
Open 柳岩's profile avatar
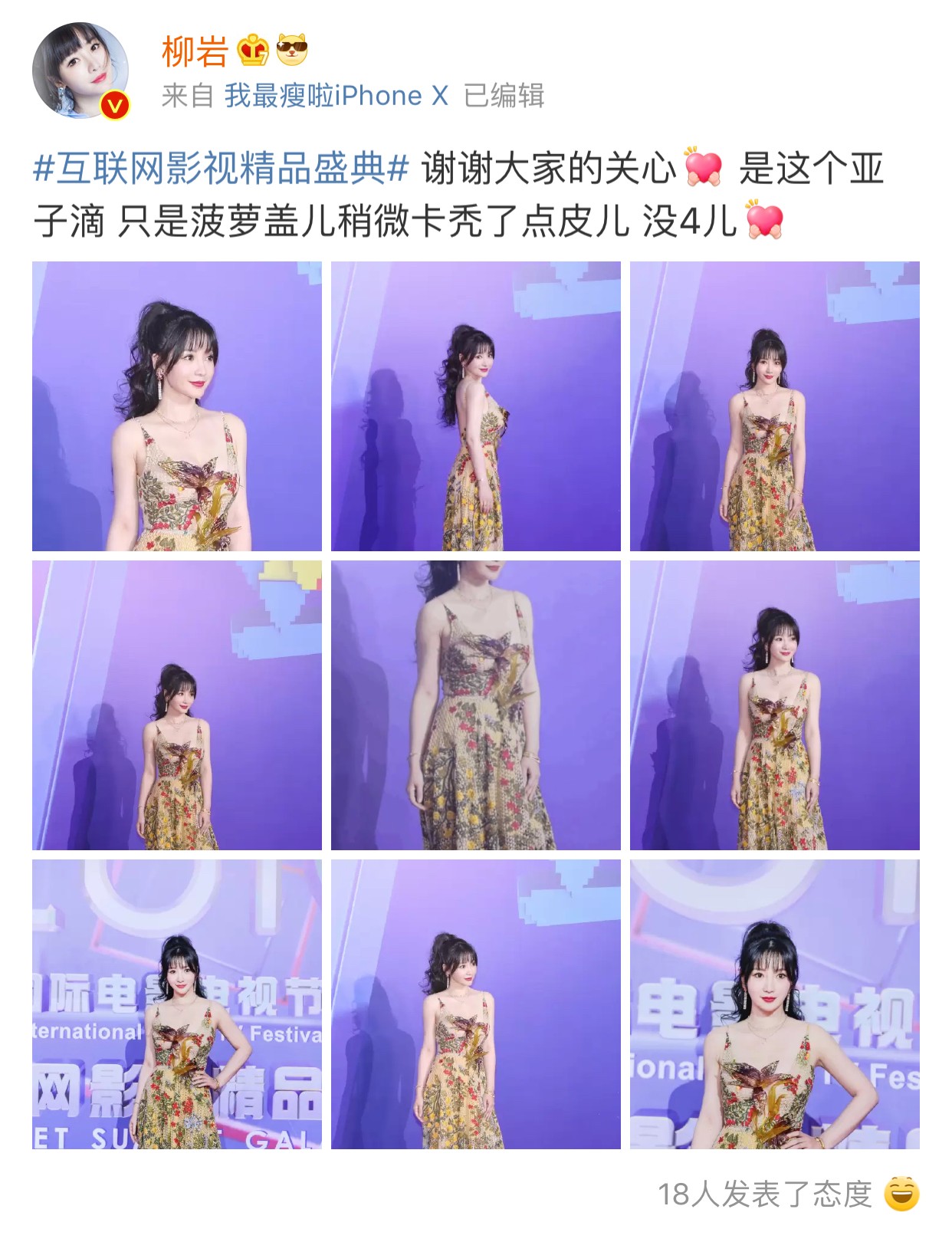point(80,71)
